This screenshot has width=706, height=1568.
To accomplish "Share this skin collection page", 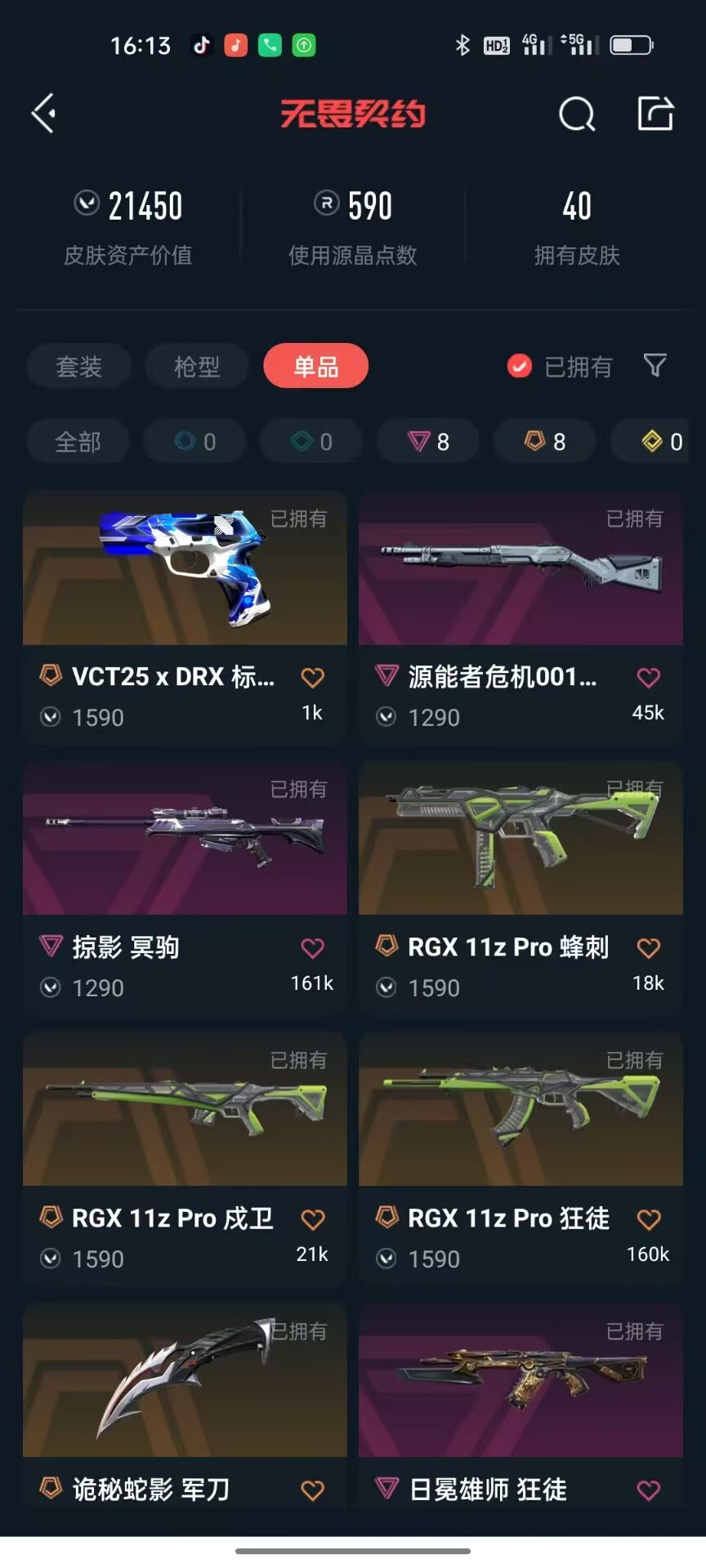I will (x=655, y=113).
